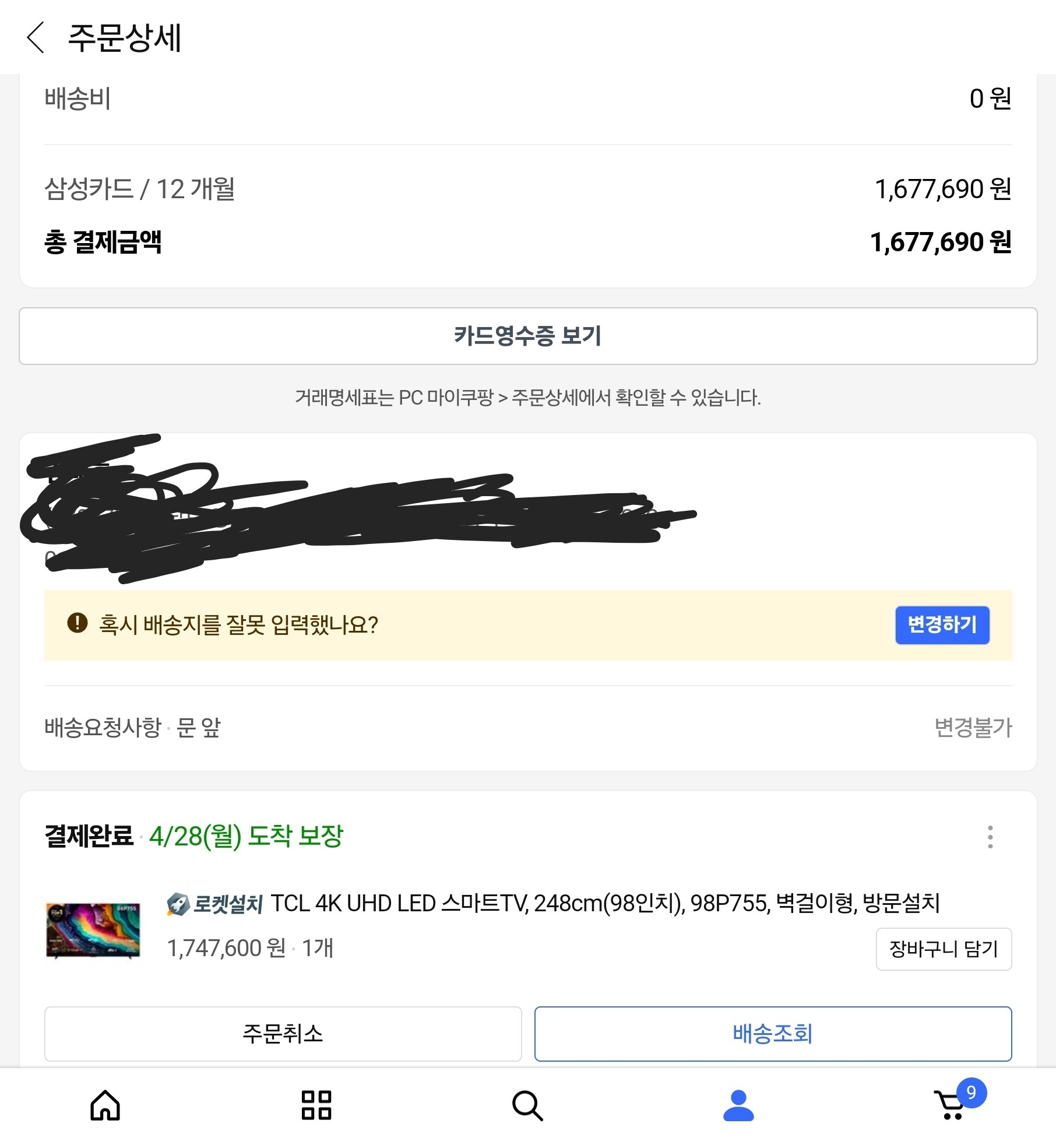Track the delivery with 배송조회
The width and height of the screenshot is (1056, 1148).
tap(773, 1034)
